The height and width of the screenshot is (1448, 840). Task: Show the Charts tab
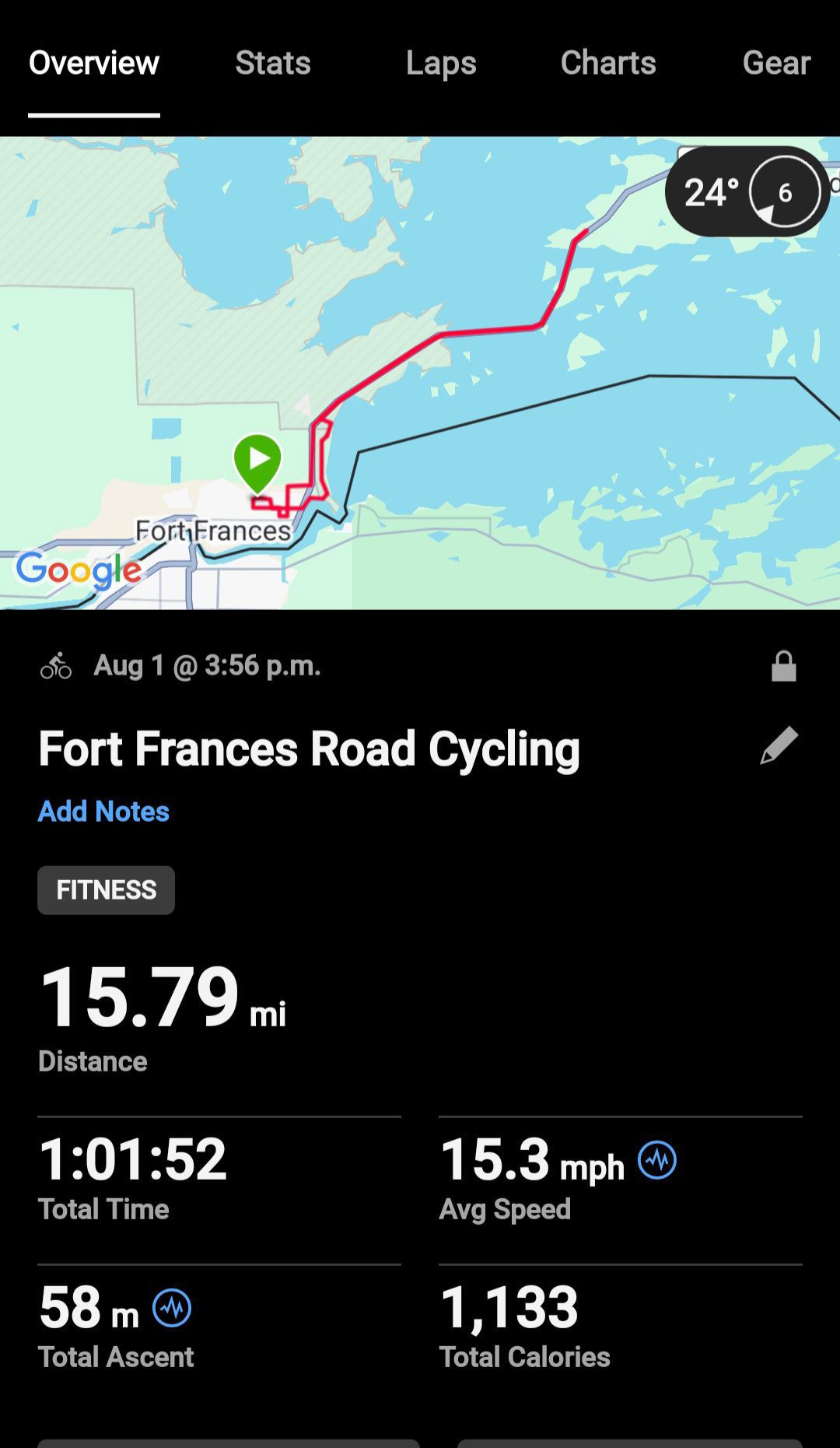[x=608, y=63]
